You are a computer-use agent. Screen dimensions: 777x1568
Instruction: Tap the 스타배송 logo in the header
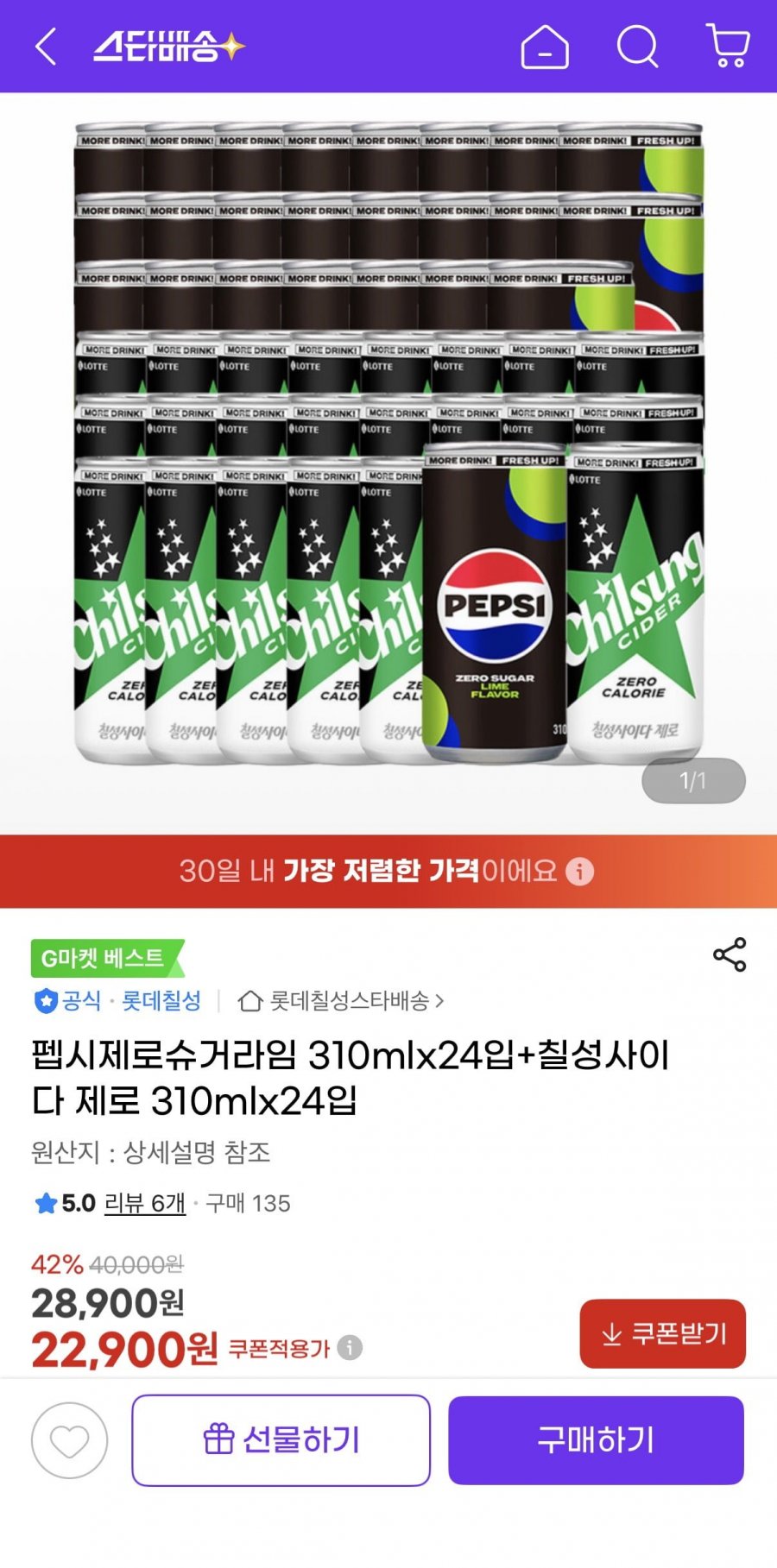(x=168, y=47)
